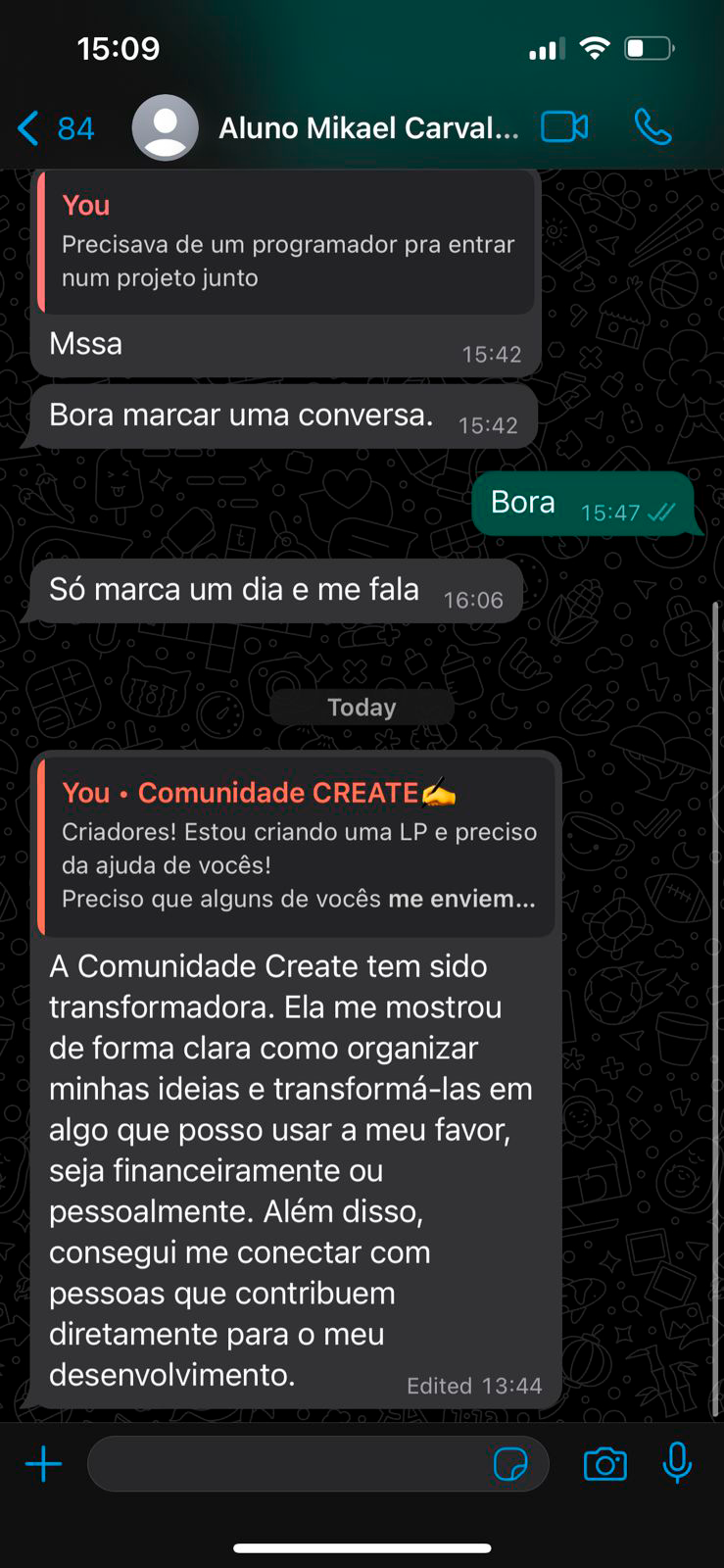Jump to quoted 'Precisava de um programador' message

coord(287,243)
